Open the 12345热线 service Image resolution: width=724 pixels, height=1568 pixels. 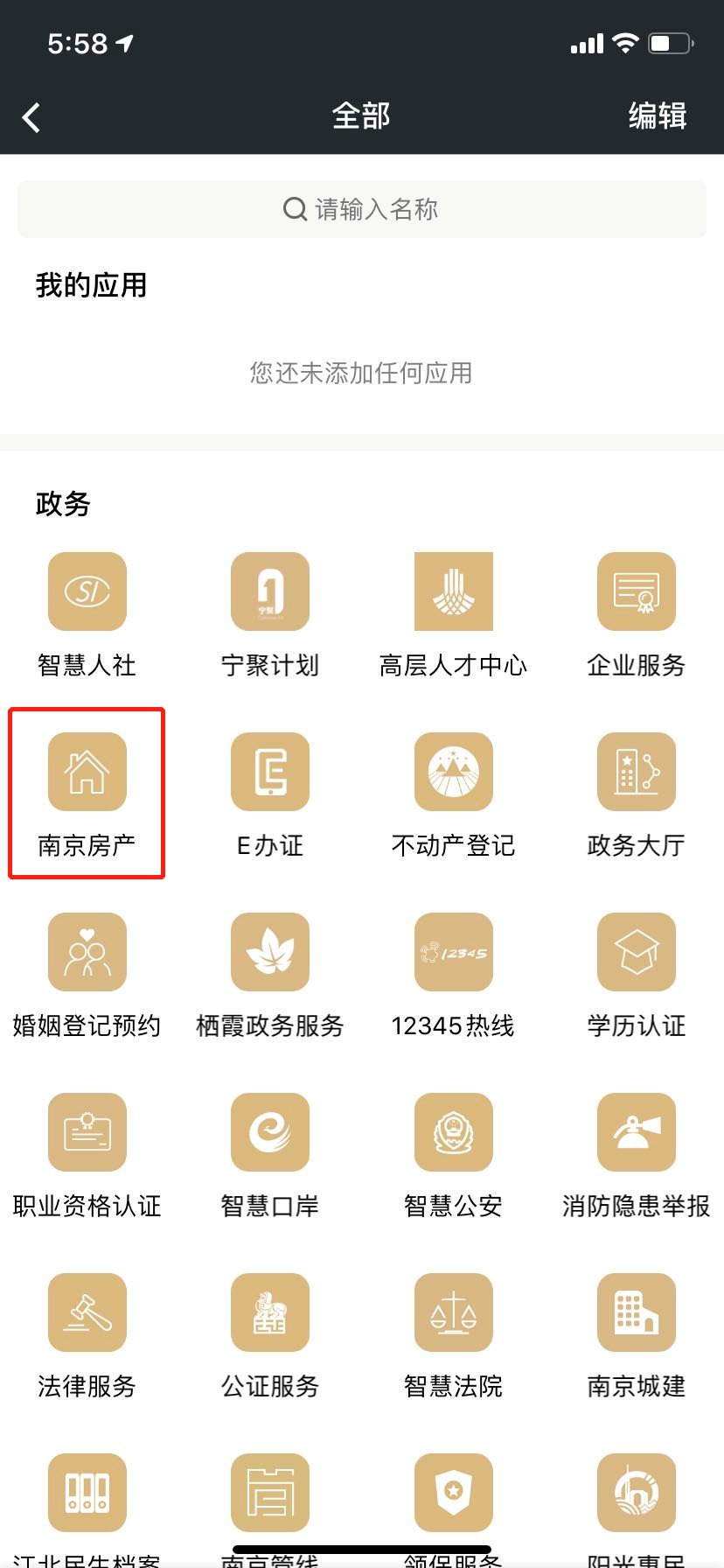click(453, 953)
